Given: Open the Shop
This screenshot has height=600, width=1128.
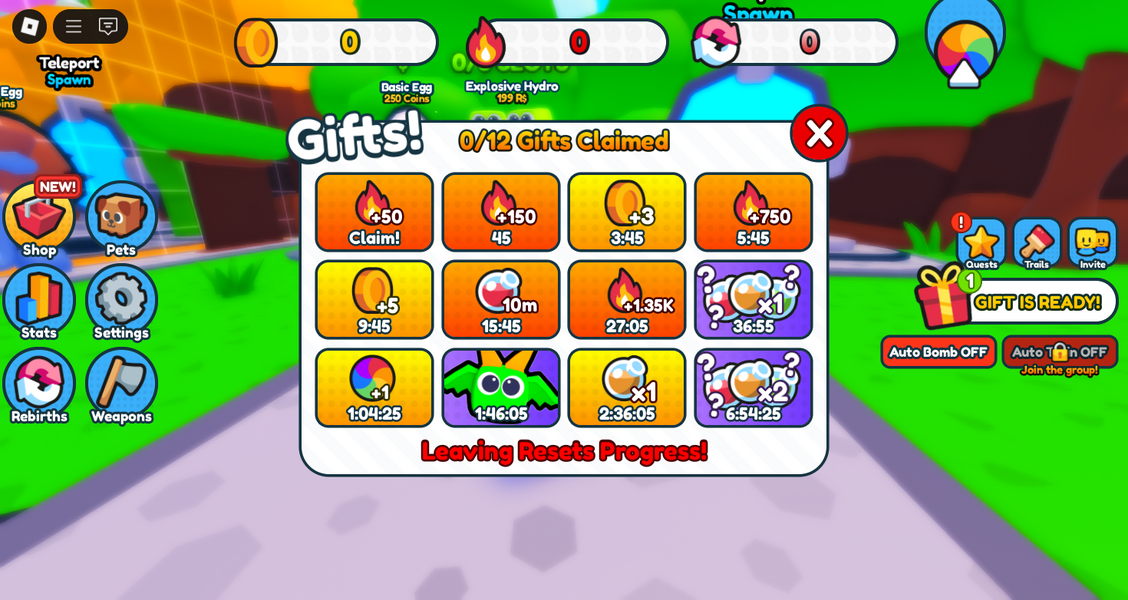Looking at the screenshot, I should [39, 218].
